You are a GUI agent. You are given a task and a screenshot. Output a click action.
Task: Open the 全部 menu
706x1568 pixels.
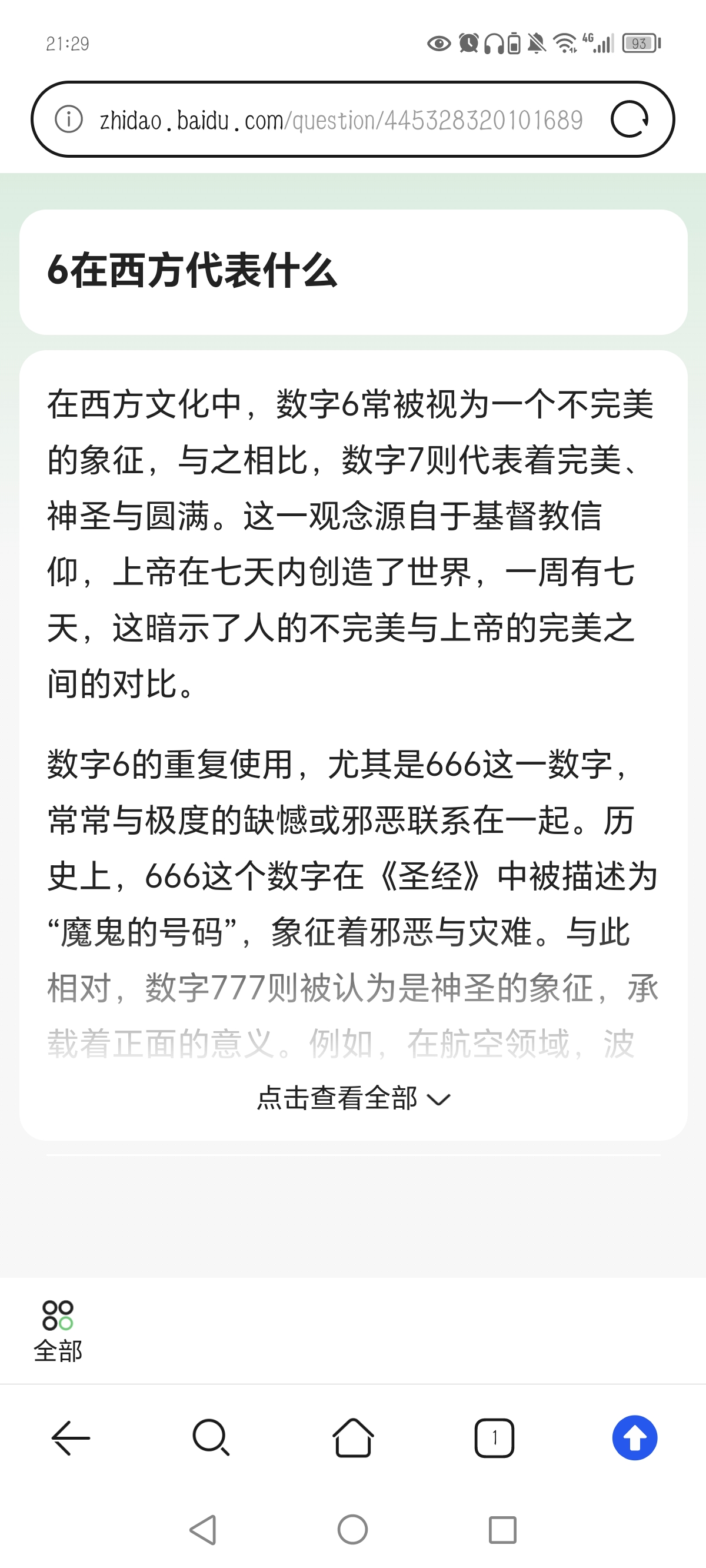(58, 1332)
